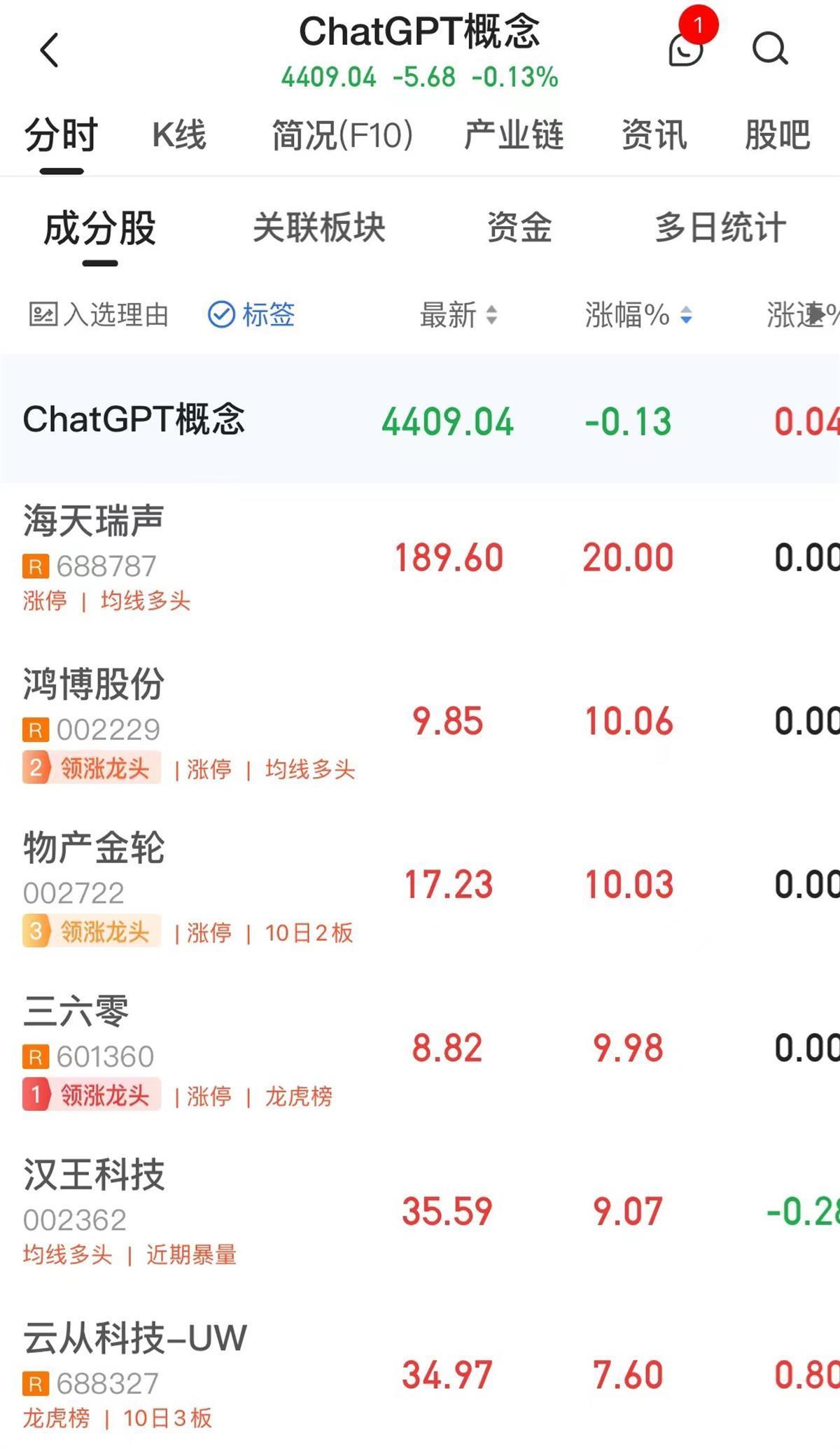Screen dimensions: 840x1449
Task: Open stock 云从科技-UW 688327
Action: [420, 1375]
